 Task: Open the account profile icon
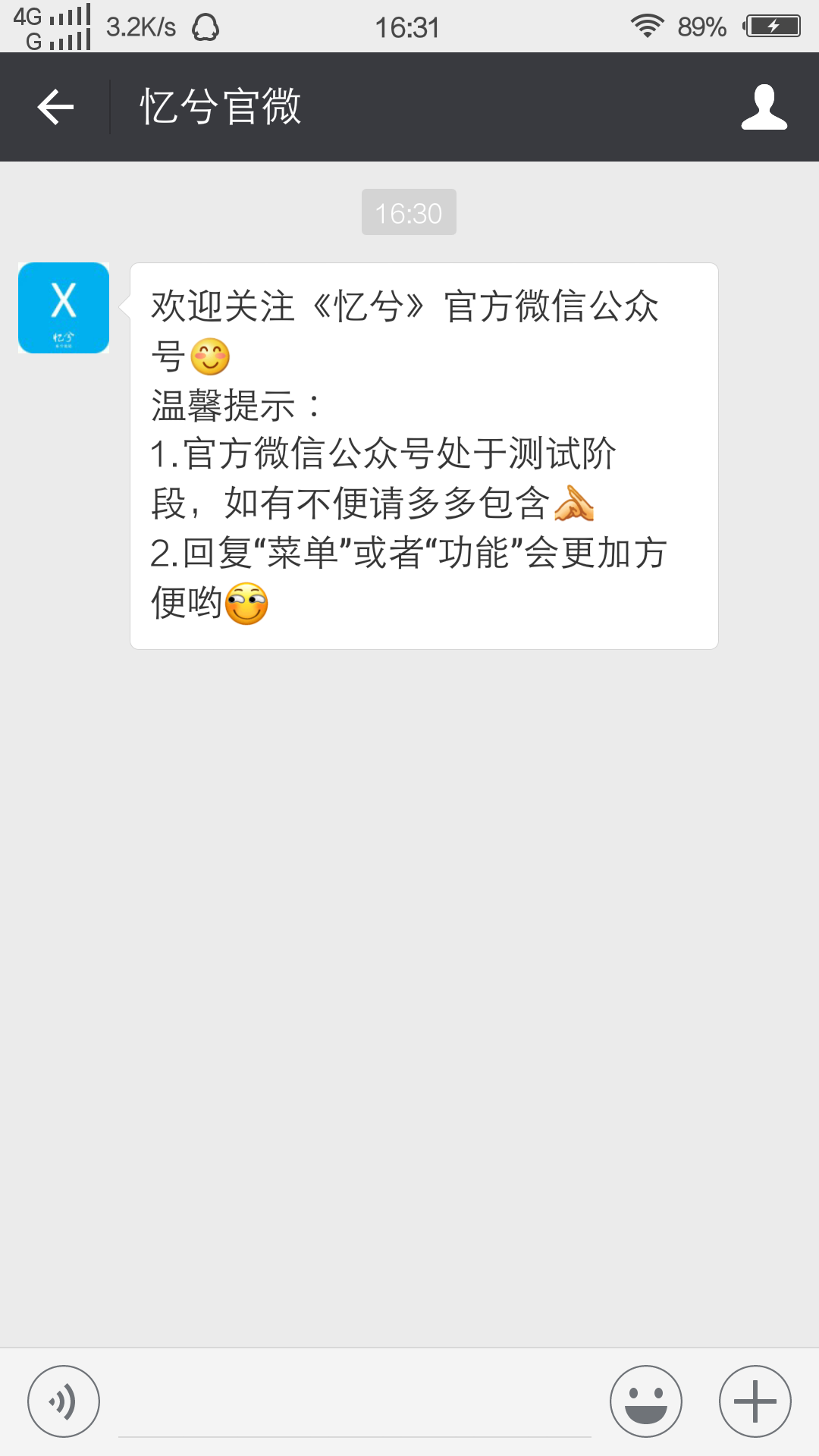[x=764, y=107]
